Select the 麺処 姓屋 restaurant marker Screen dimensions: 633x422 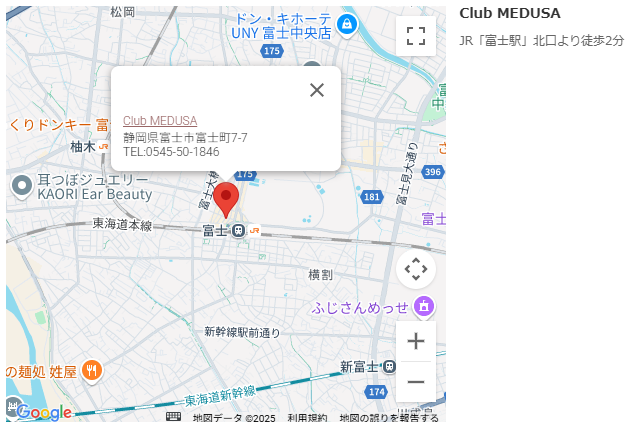[x=92, y=371]
